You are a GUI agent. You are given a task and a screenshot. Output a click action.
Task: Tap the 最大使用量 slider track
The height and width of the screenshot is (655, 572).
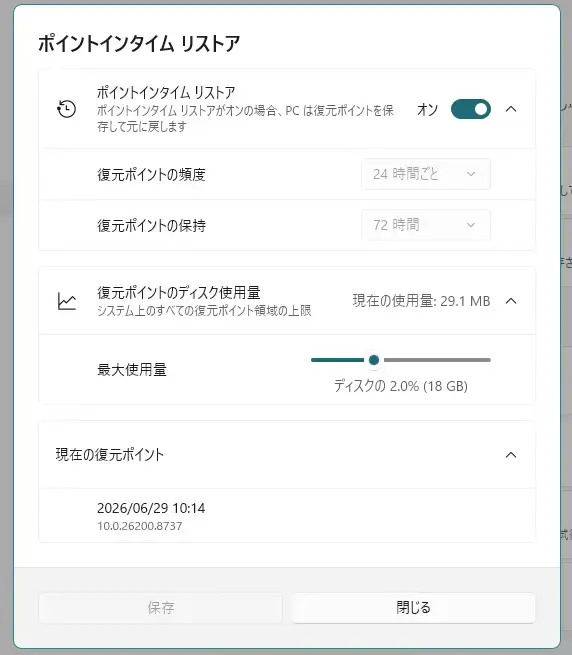coord(401,360)
